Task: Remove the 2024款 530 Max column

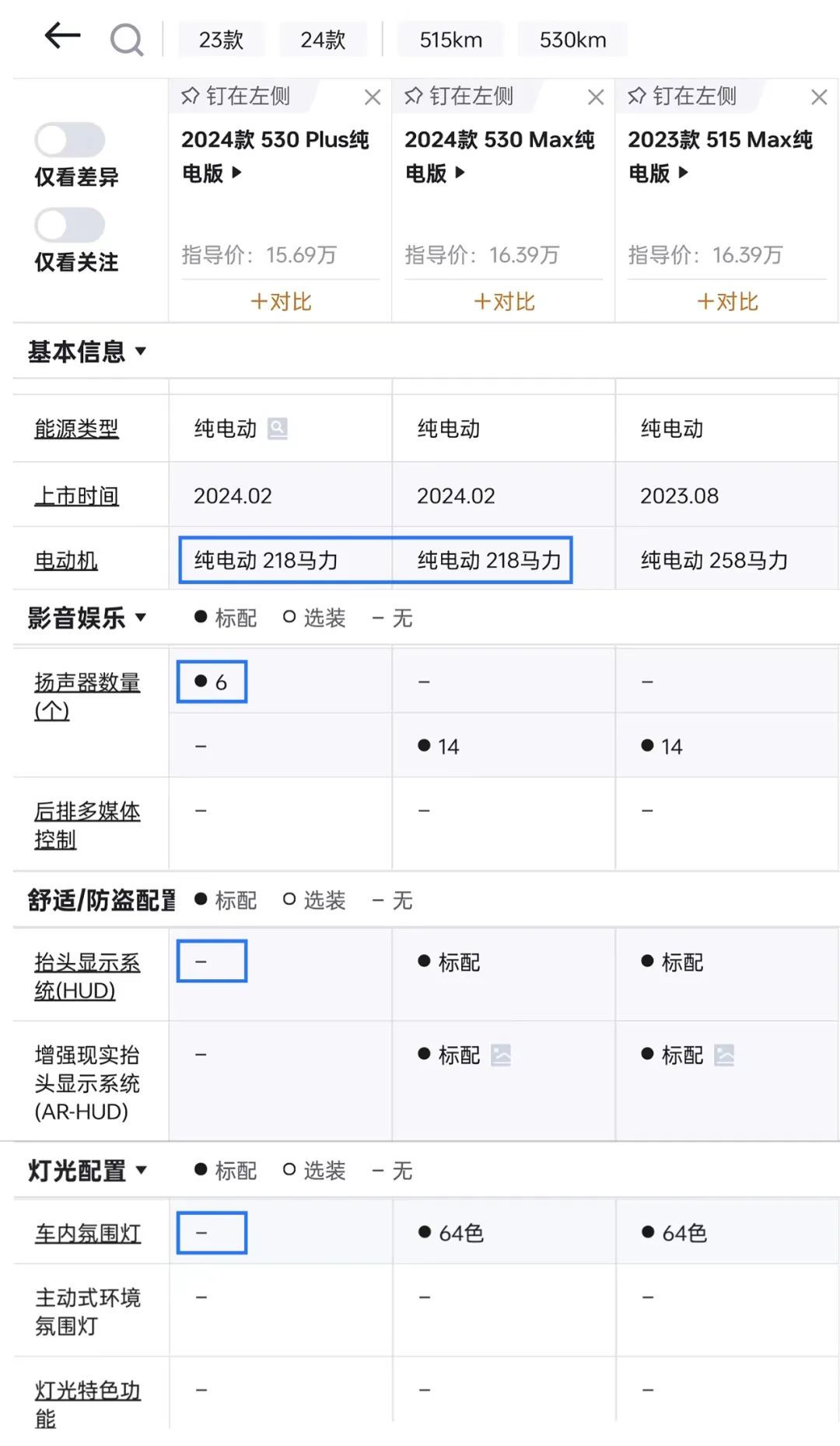Action: pos(596,97)
